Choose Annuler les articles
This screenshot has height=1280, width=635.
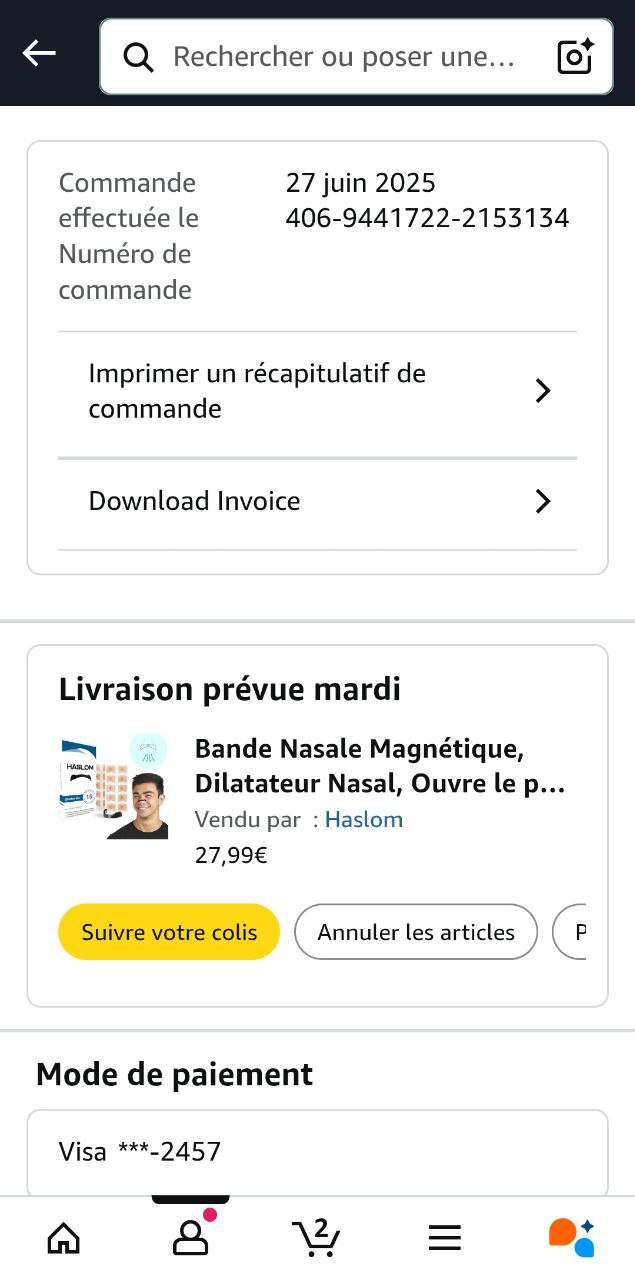click(x=416, y=932)
